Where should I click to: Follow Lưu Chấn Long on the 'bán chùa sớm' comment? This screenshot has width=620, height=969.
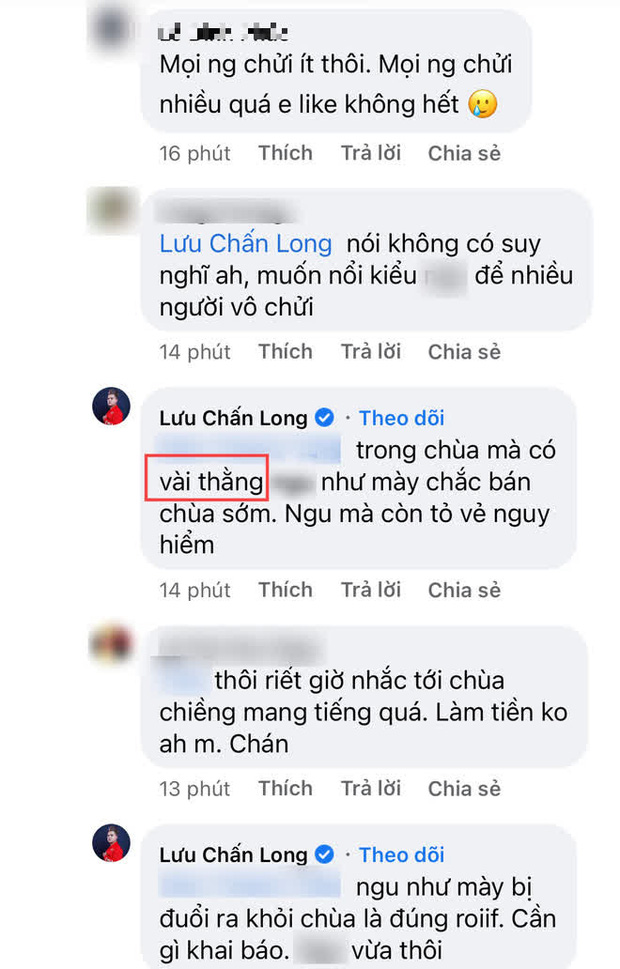pos(401,418)
